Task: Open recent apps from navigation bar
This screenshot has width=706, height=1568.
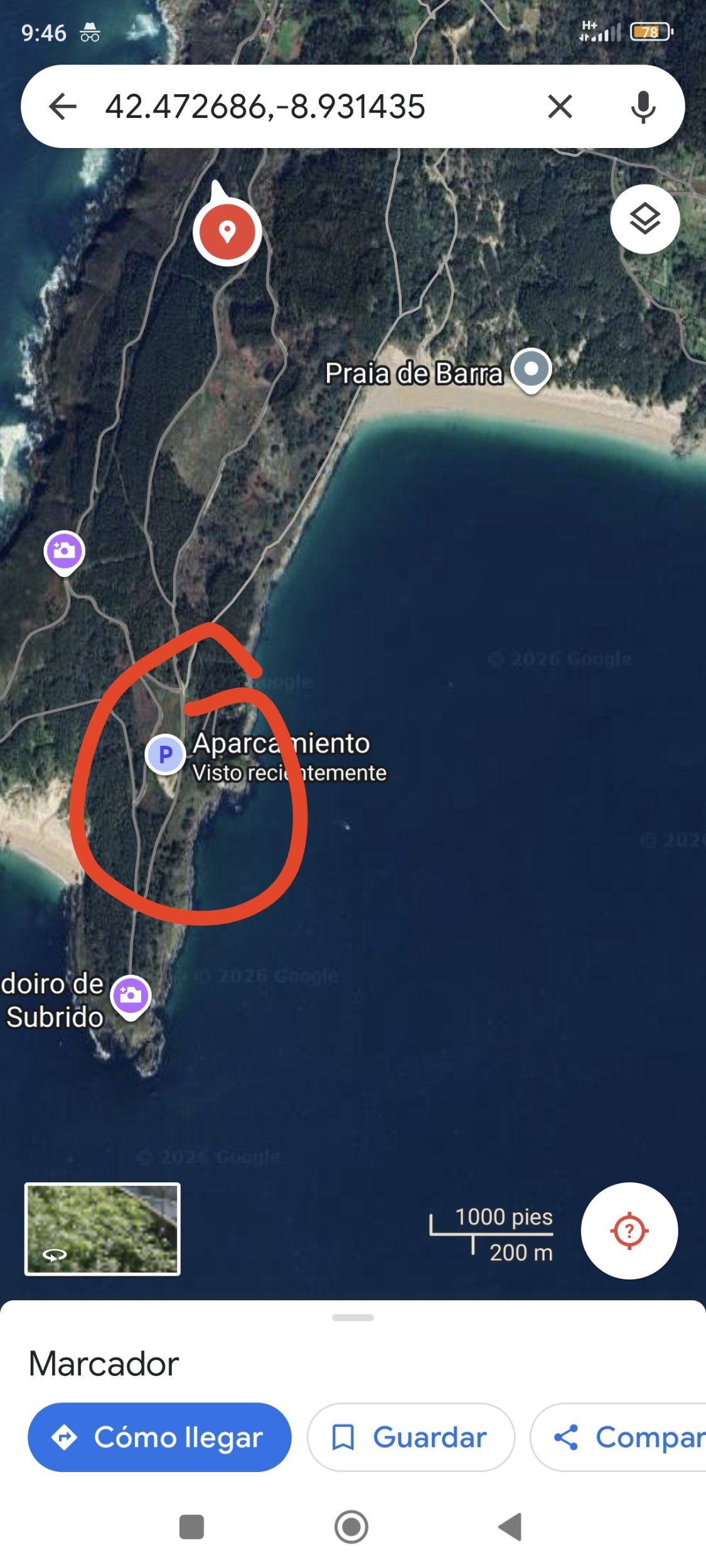Action: [191, 1527]
